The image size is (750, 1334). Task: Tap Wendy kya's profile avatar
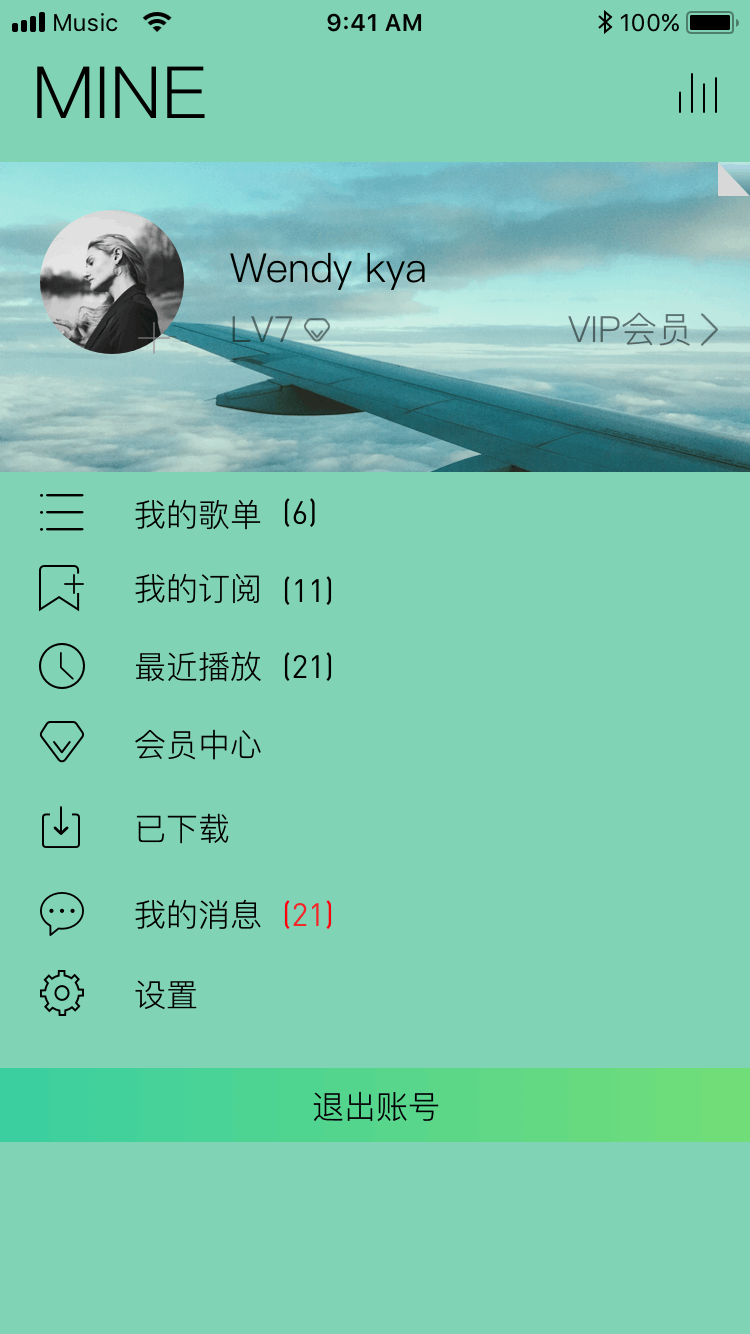[x=112, y=282]
